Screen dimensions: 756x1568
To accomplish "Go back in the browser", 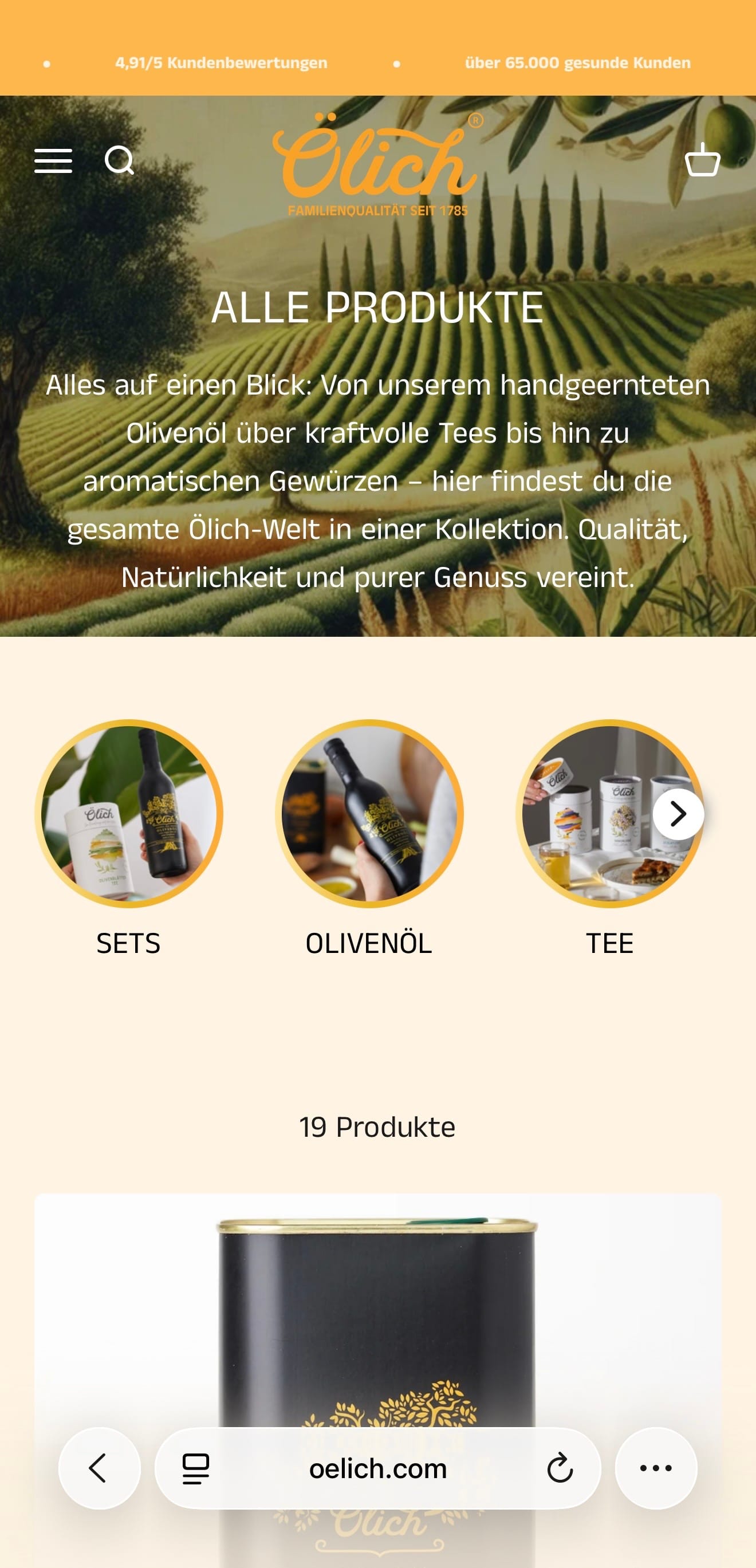I will (99, 1468).
